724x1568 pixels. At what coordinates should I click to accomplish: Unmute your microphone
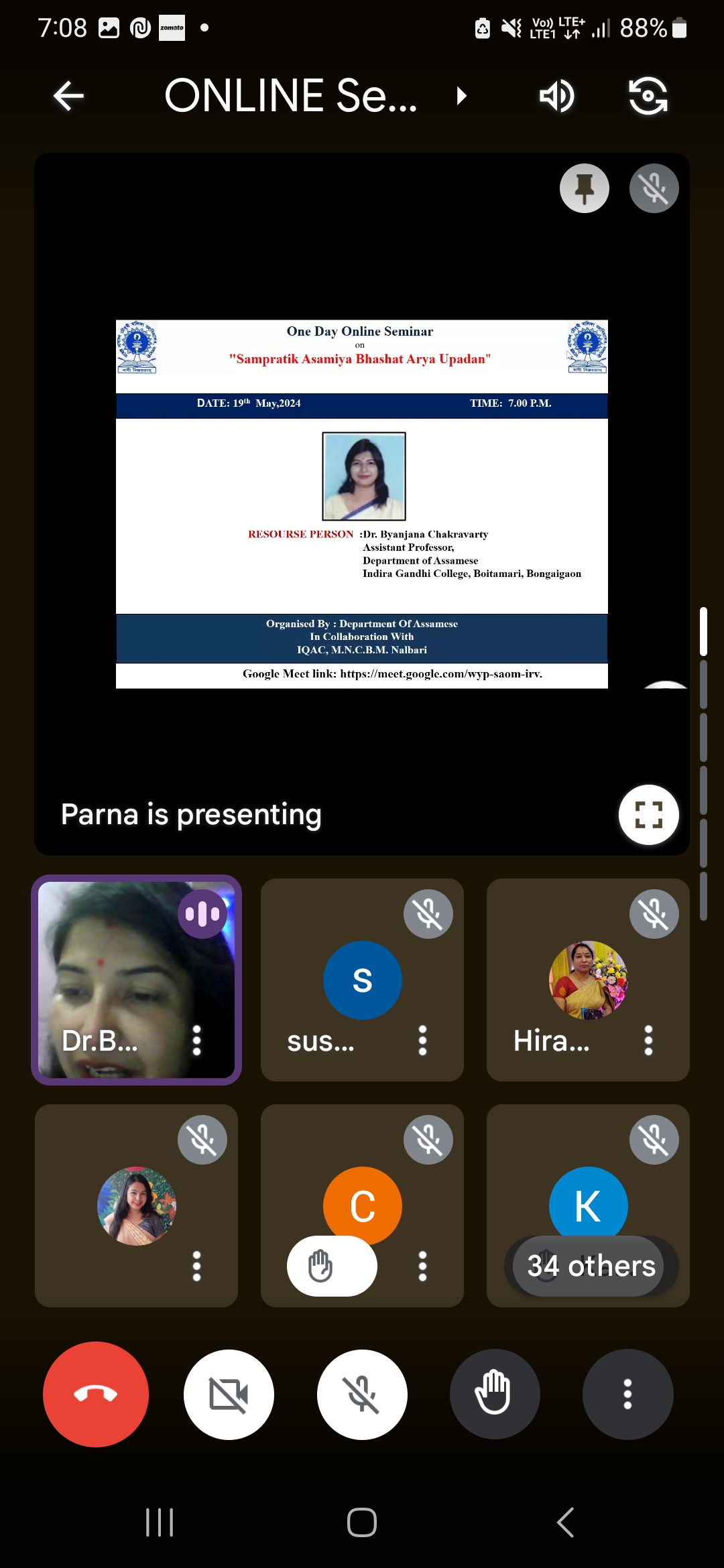(x=362, y=1394)
